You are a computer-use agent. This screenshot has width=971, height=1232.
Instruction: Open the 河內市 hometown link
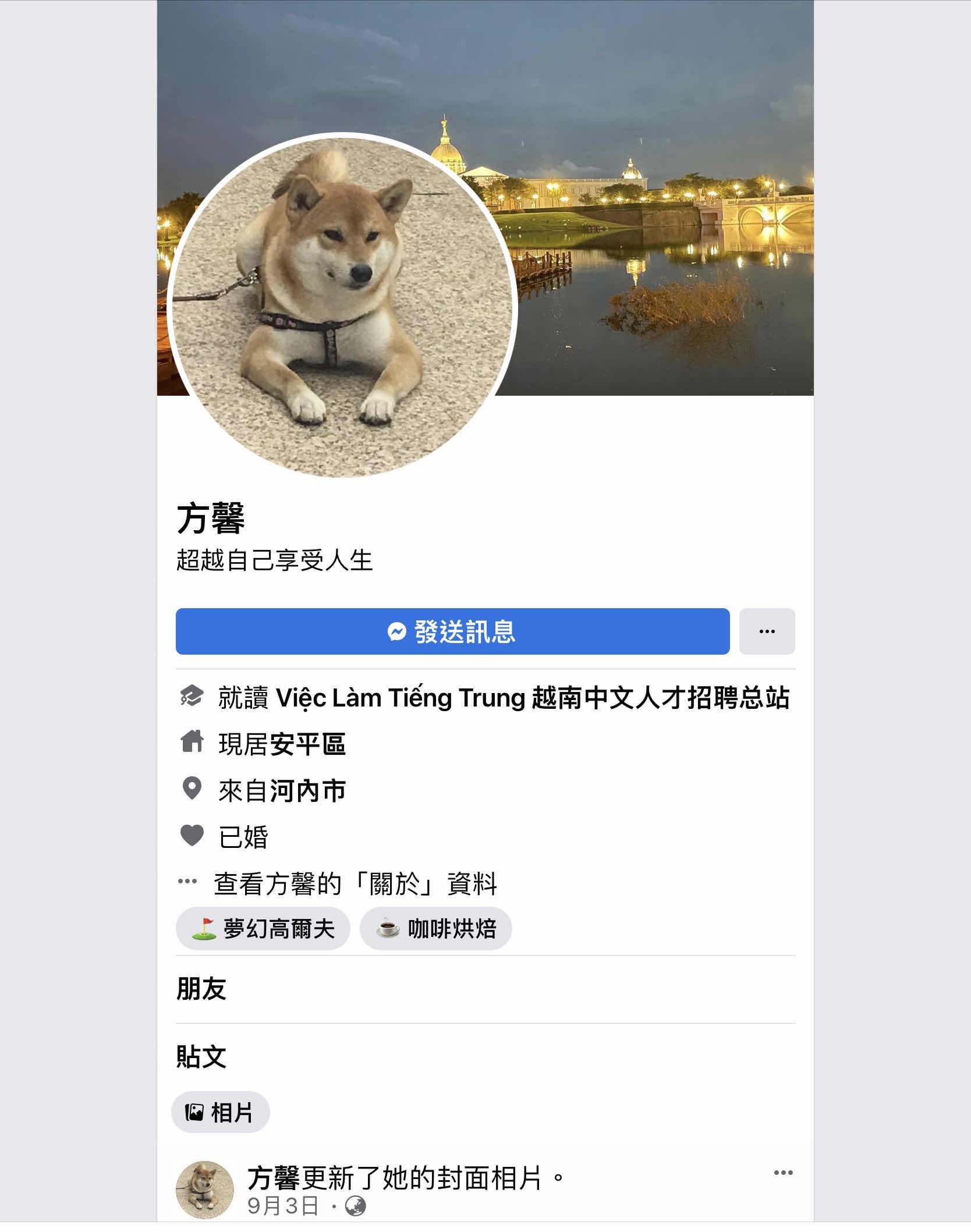click(x=307, y=791)
